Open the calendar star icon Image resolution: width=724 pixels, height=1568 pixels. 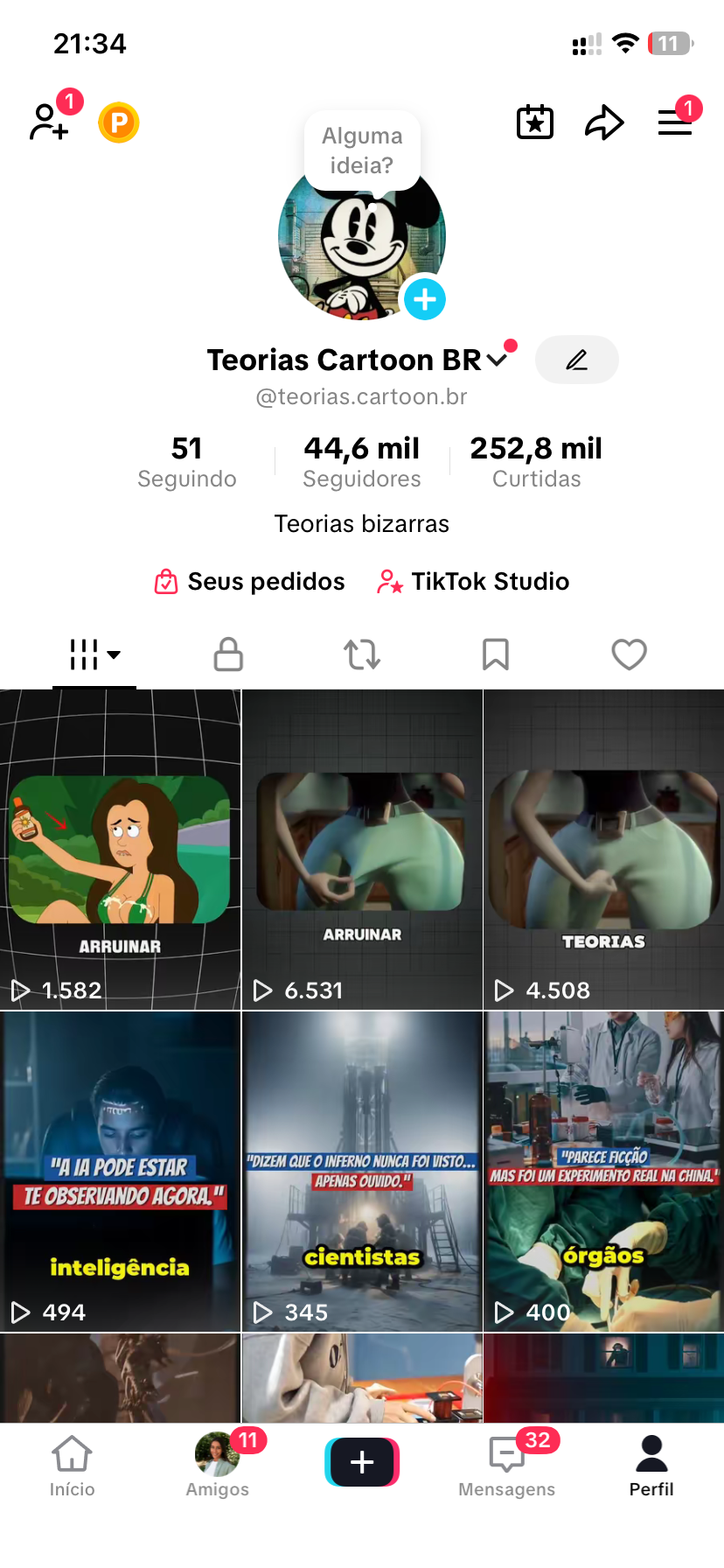[x=535, y=122]
